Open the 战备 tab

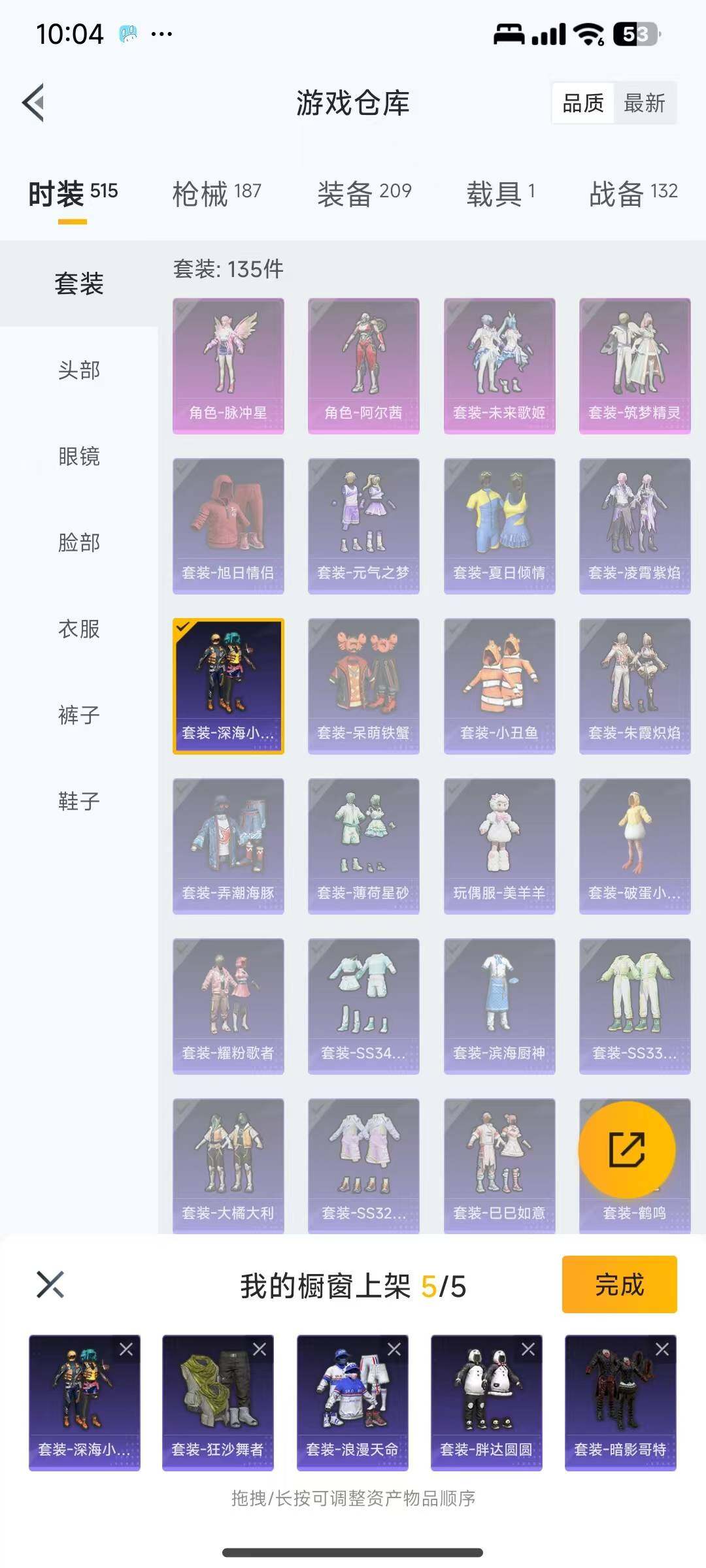(633, 193)
